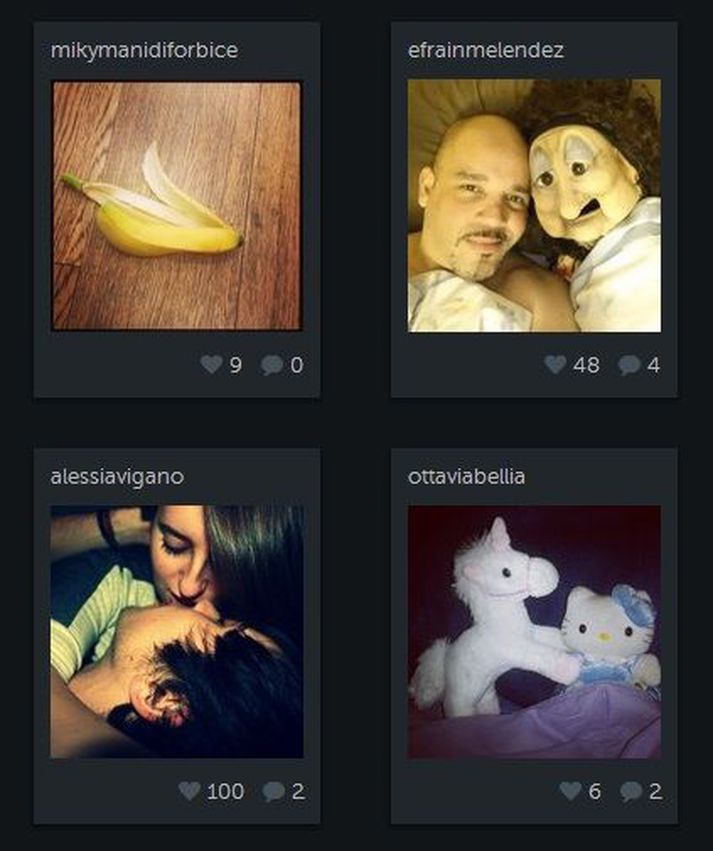Like efrainmelendez's photo with 48 likes

click(556, 365)
